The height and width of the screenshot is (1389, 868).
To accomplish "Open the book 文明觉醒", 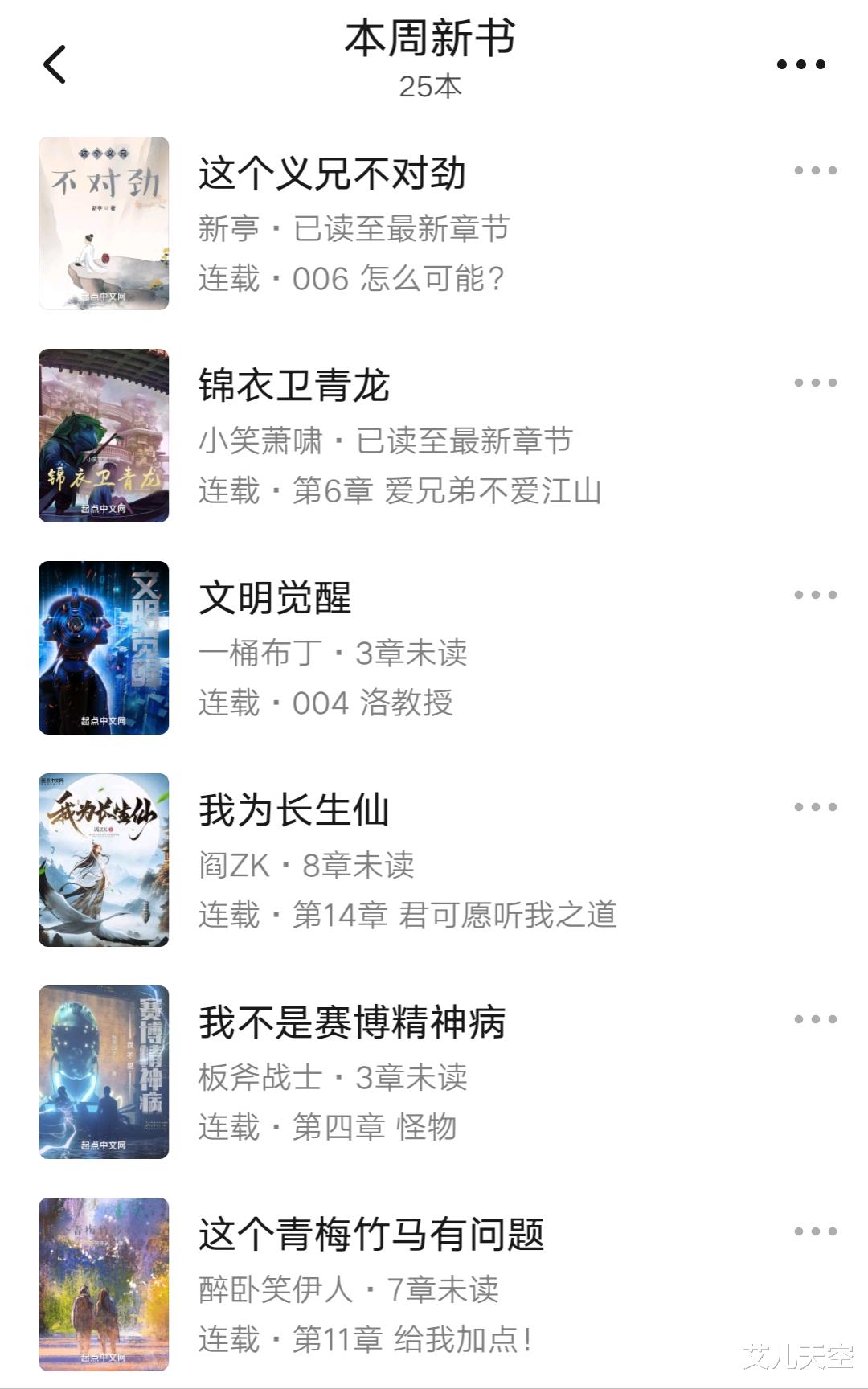I will click(275, 599).
